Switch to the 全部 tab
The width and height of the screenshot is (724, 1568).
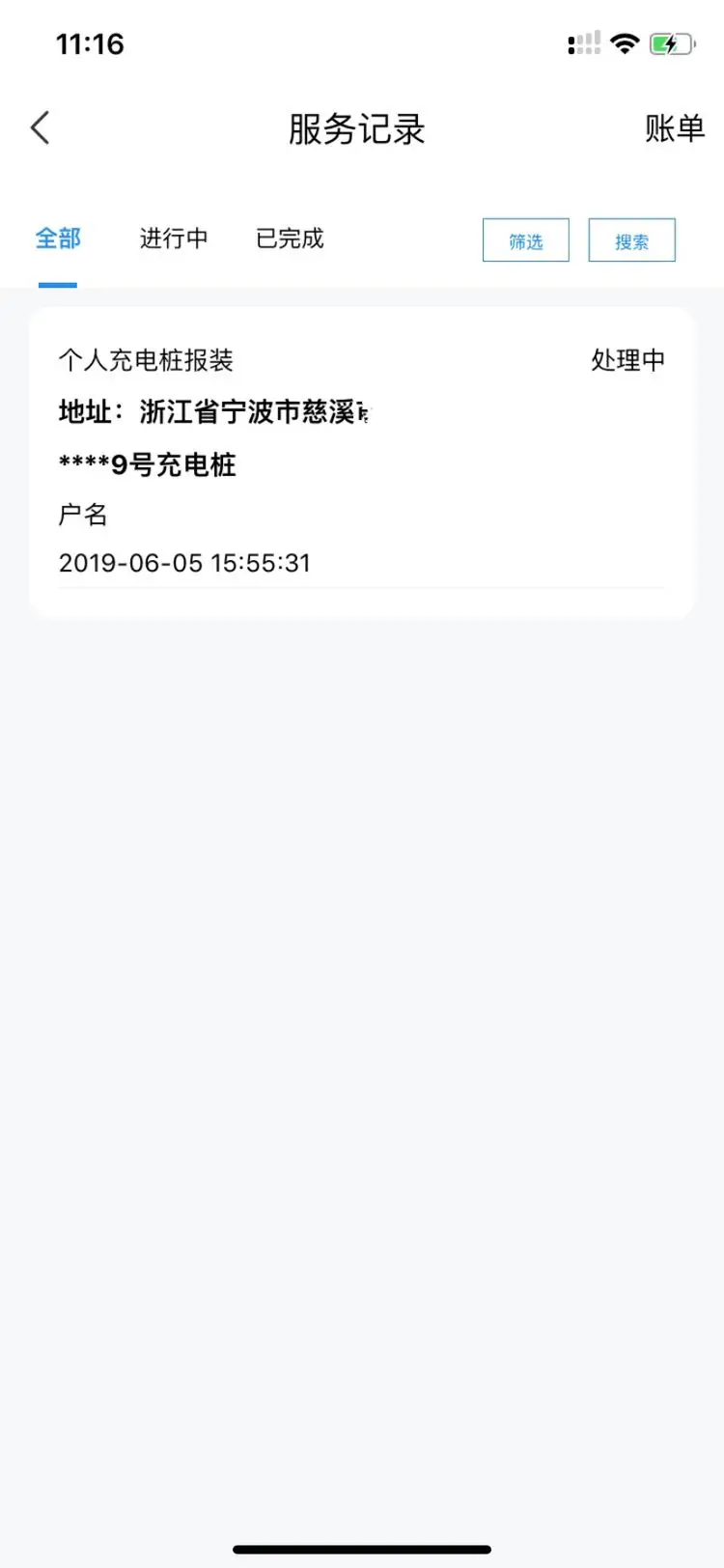58,238
